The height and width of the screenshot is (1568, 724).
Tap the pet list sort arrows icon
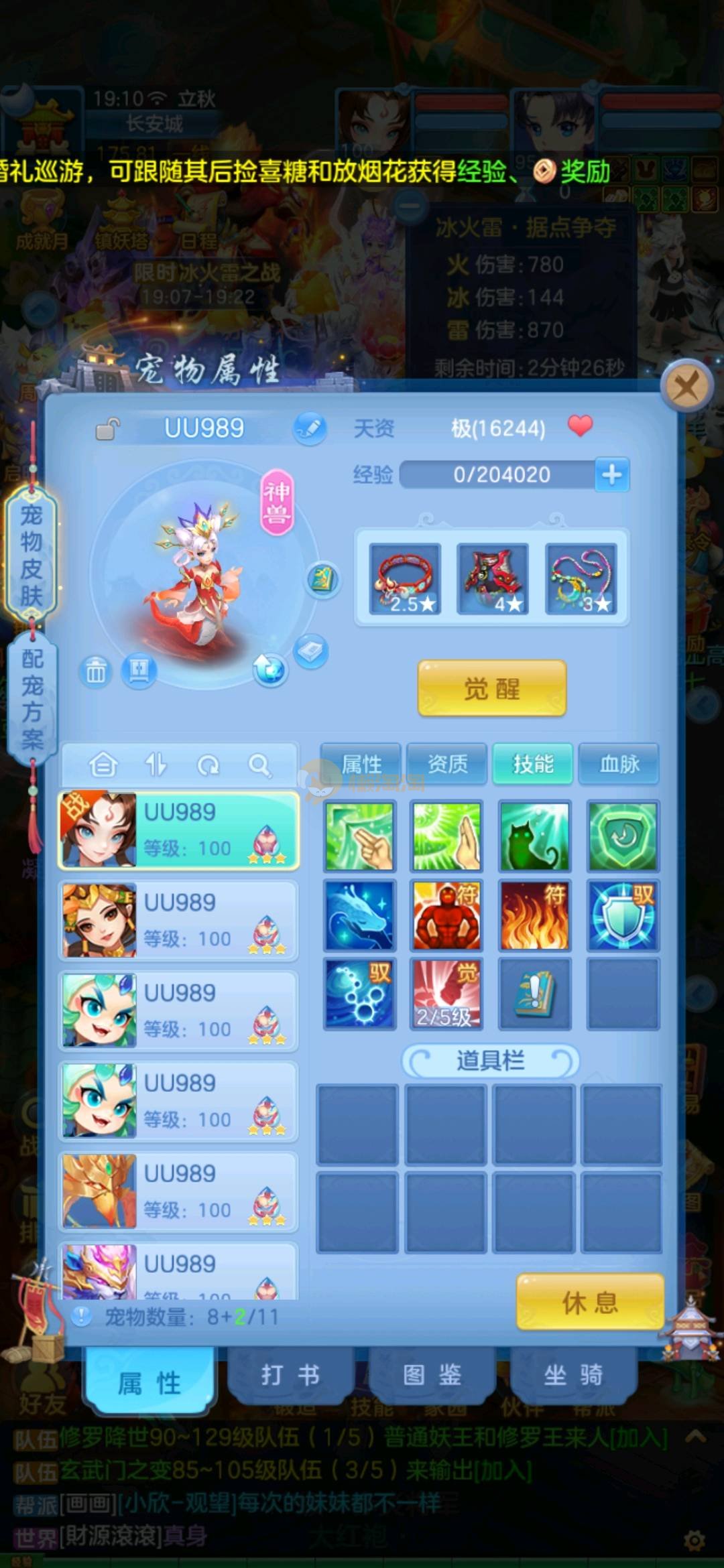(x=156, y=765)
